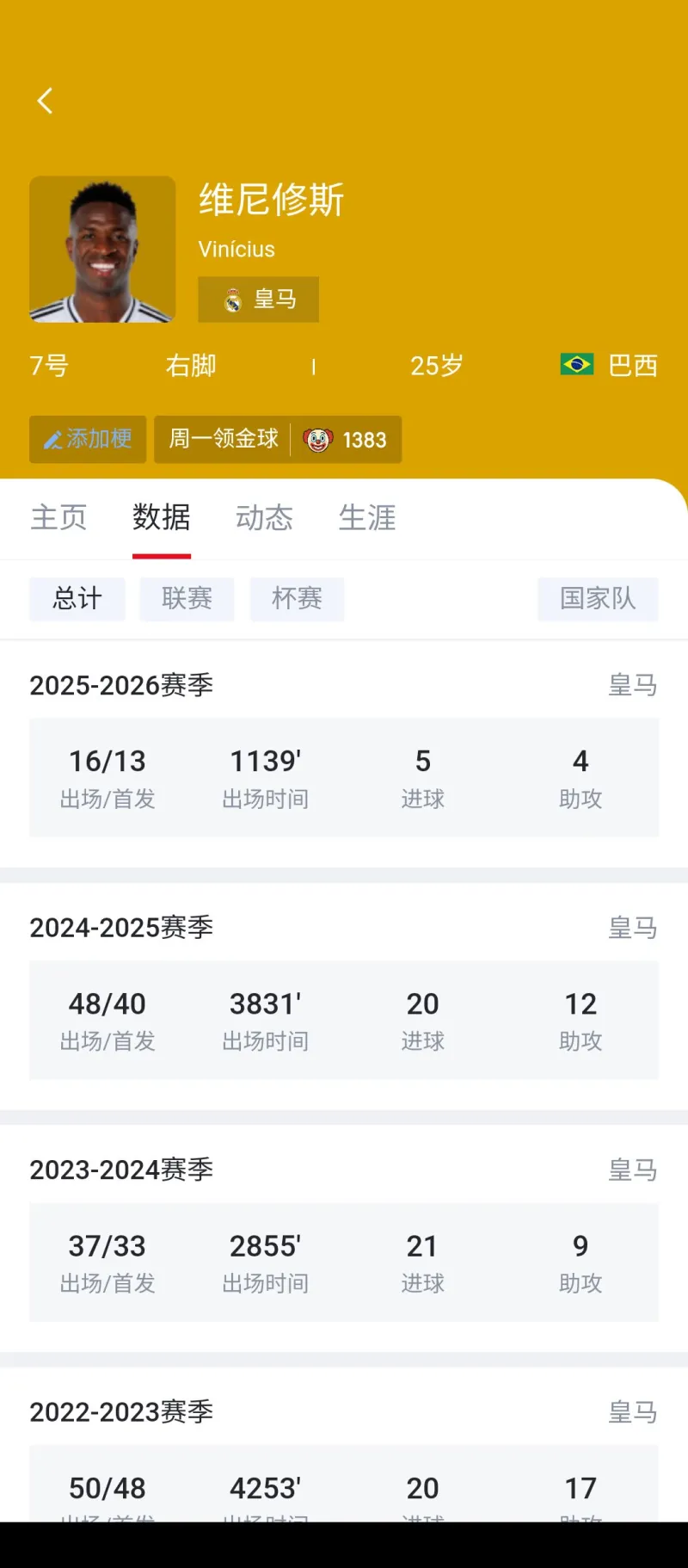Select the 国家队 filter
Screen dimensions: 688x1568
tap(598, 599)
